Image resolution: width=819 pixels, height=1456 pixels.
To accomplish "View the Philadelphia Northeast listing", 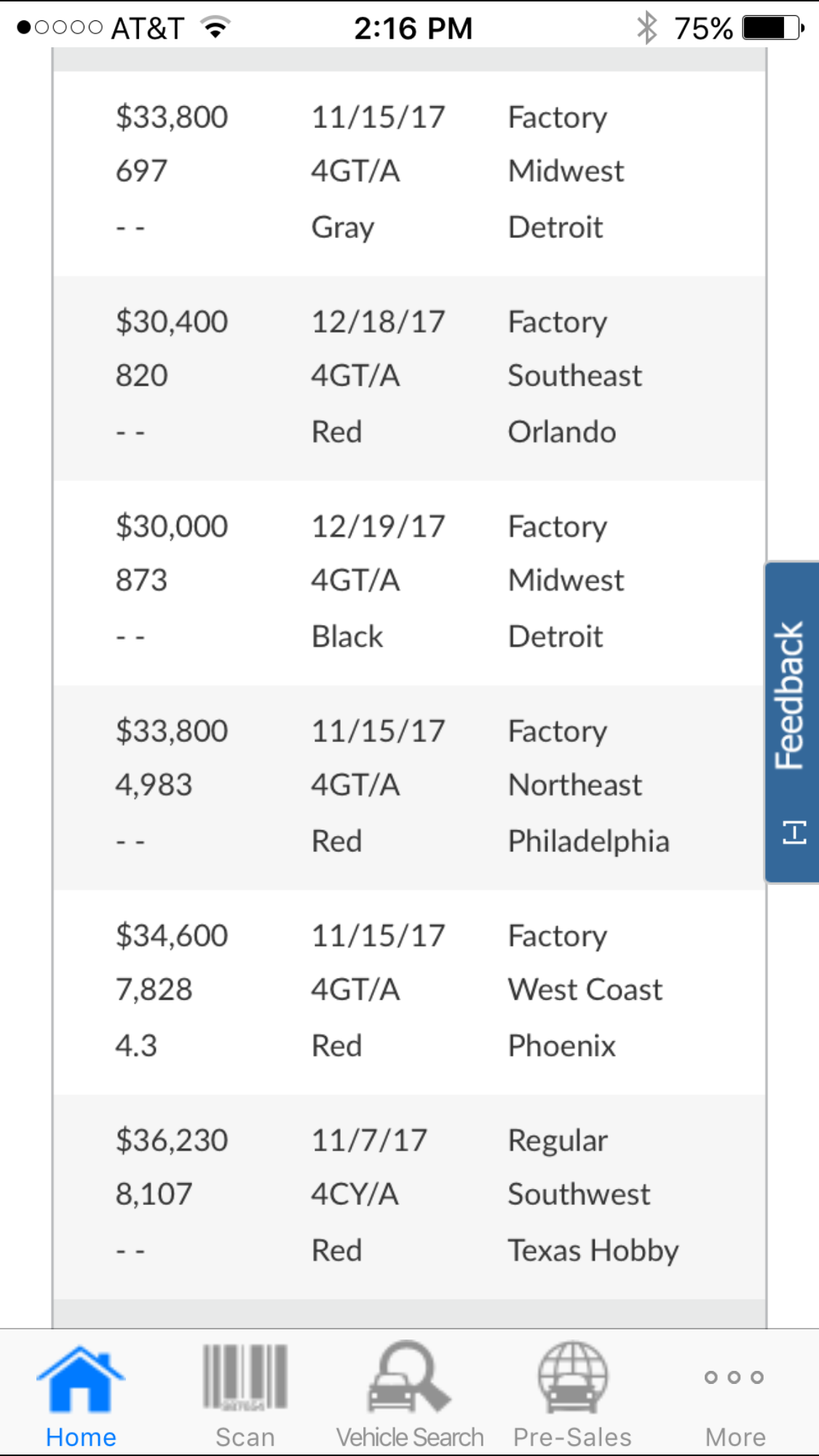I will 409,787.
